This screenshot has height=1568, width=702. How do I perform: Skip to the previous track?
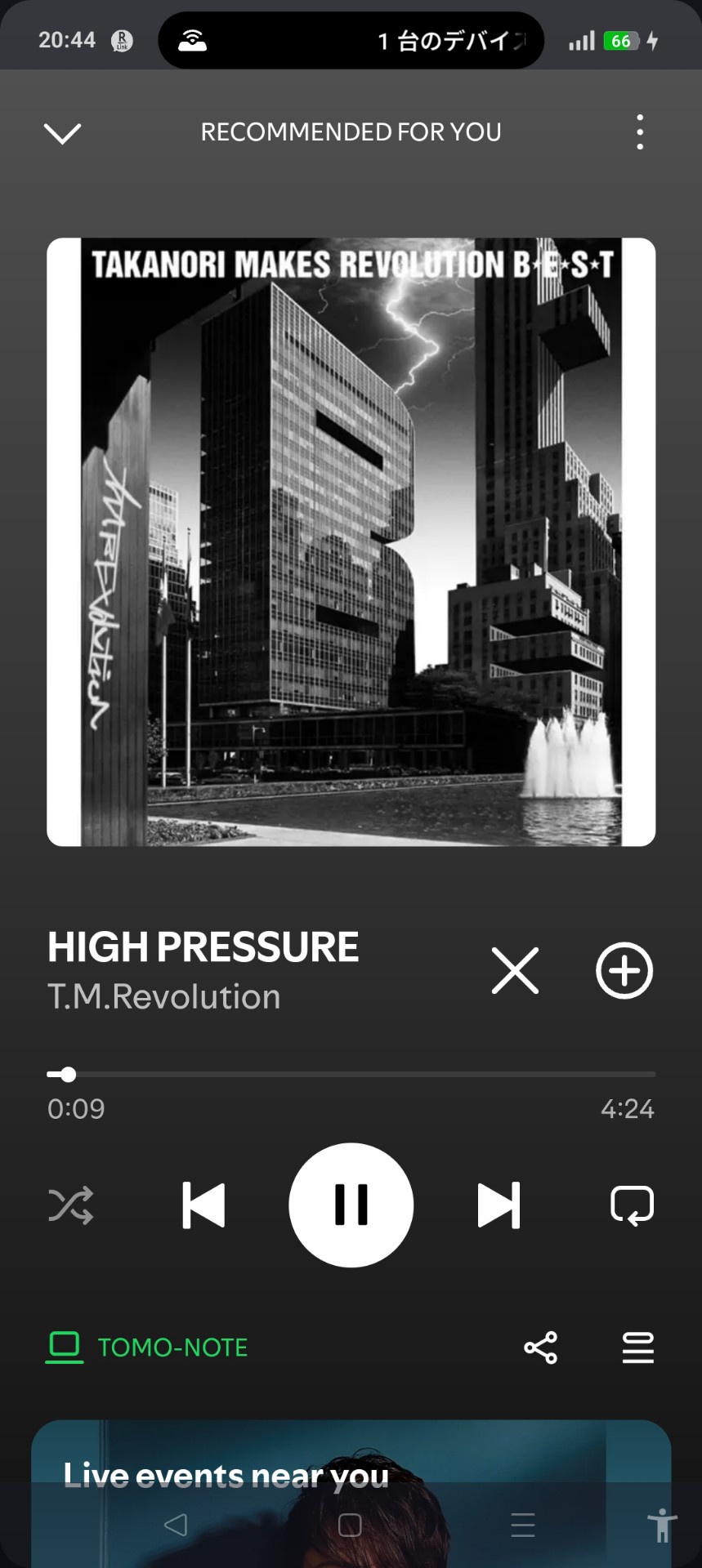click(203, 1205)
